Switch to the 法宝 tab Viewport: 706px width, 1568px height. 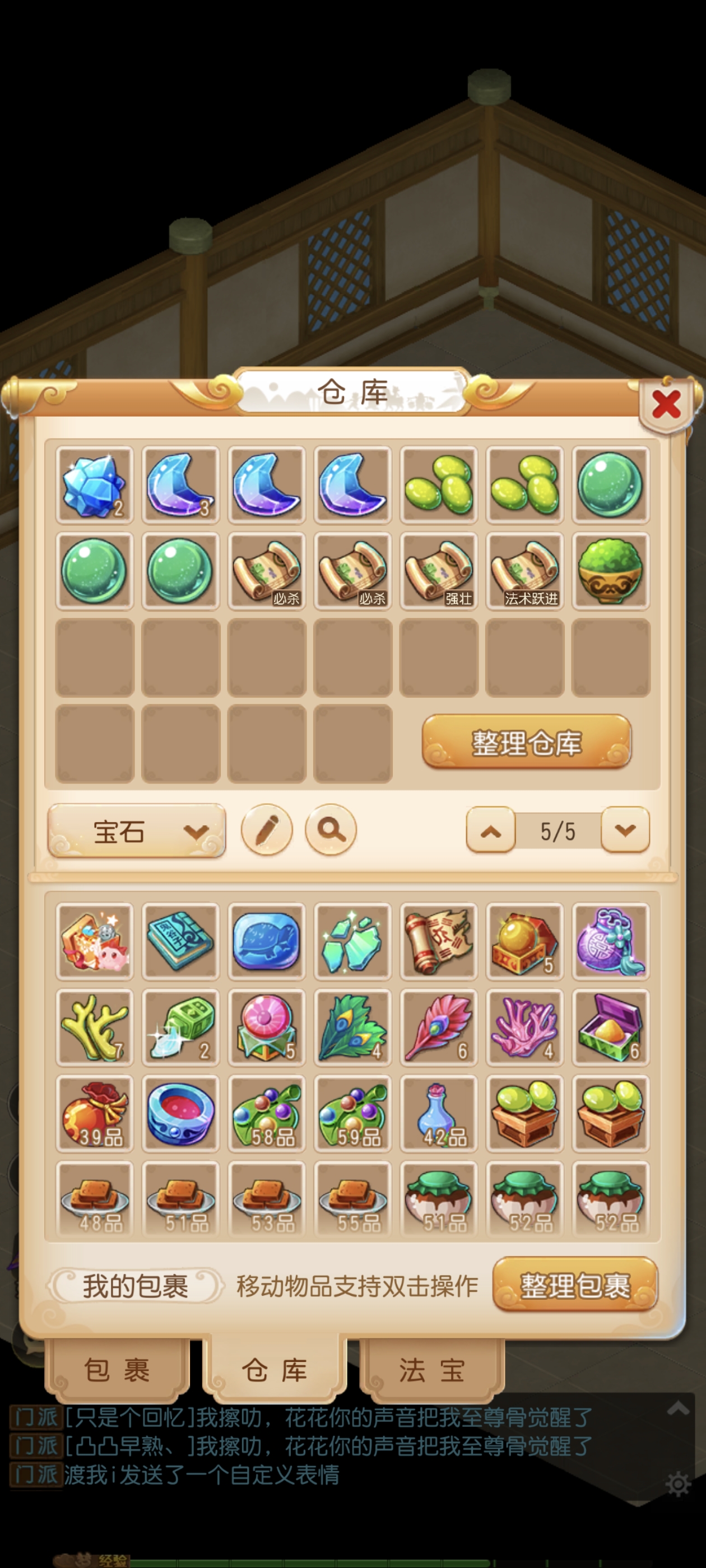coord(432,1371)
